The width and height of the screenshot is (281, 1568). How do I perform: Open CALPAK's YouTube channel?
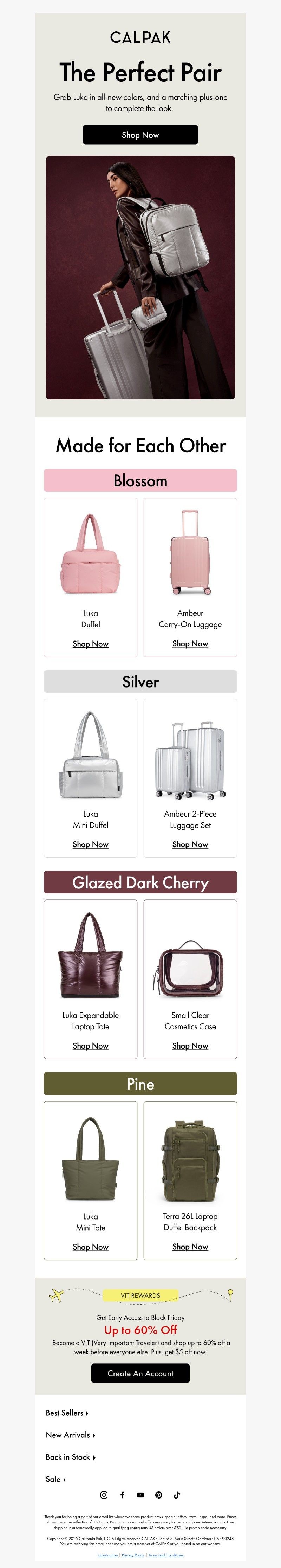click(140, 1495)
